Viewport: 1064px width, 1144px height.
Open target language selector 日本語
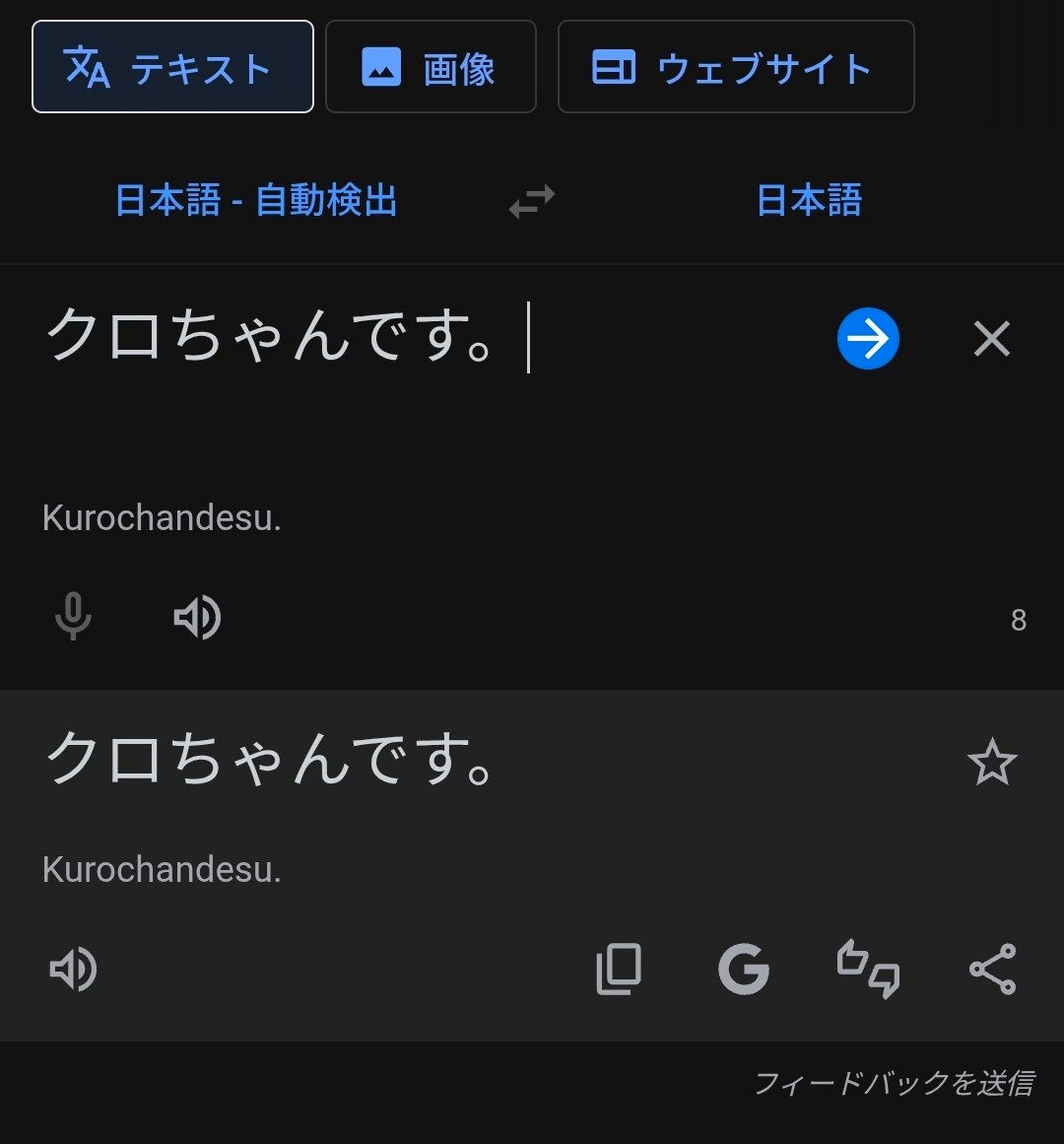pos(809,201)
